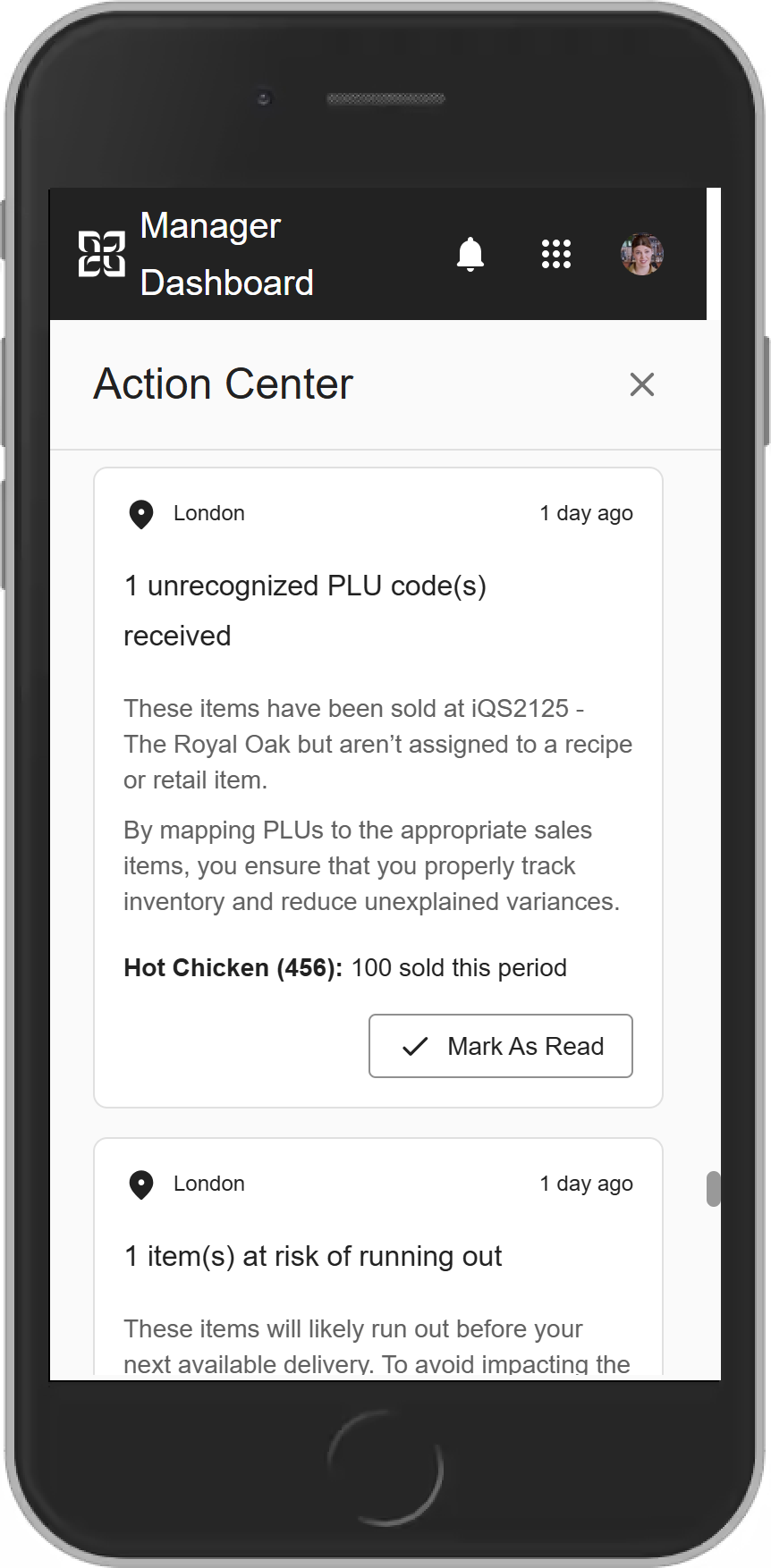The height and width of the screenshot is (1568, 771).
Task: Open the items at risk card
Action: [313, 1256]
